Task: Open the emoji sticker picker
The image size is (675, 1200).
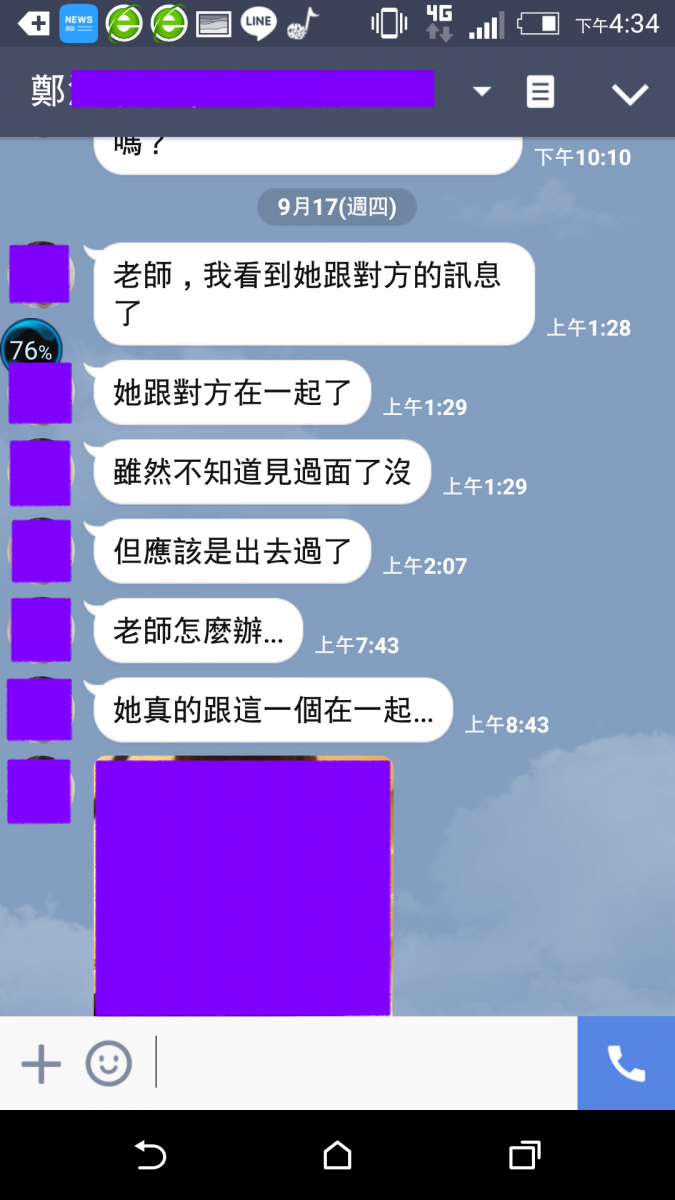Action: [x=108, y=1064]
